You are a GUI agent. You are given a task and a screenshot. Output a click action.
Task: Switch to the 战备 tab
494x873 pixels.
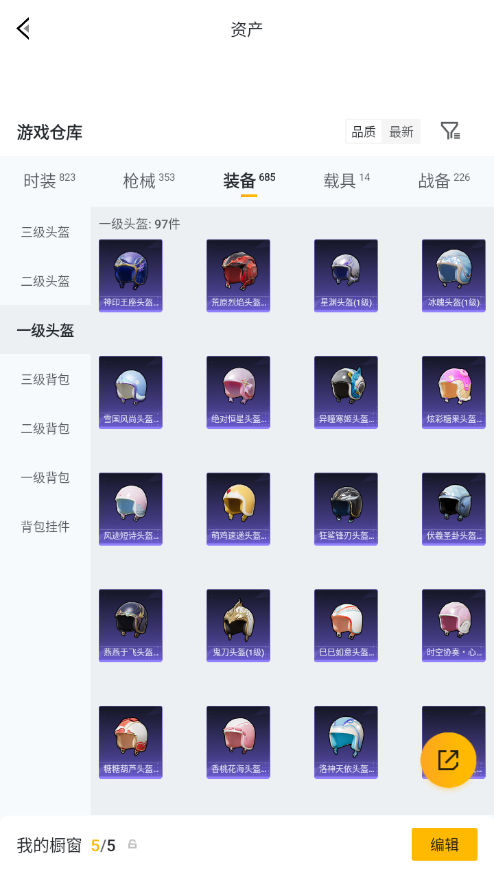pos(444,180)
